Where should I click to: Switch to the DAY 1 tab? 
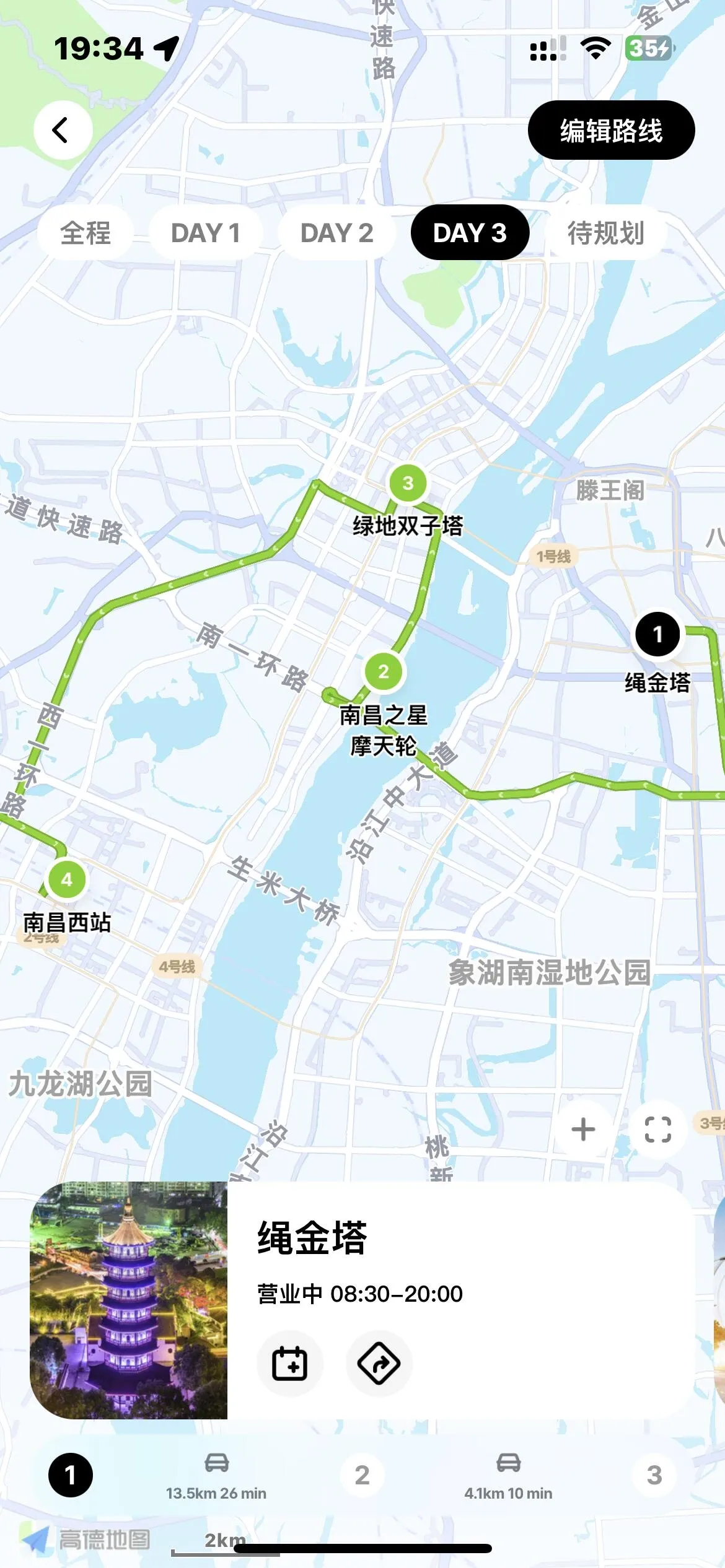[x=205, y=233]
